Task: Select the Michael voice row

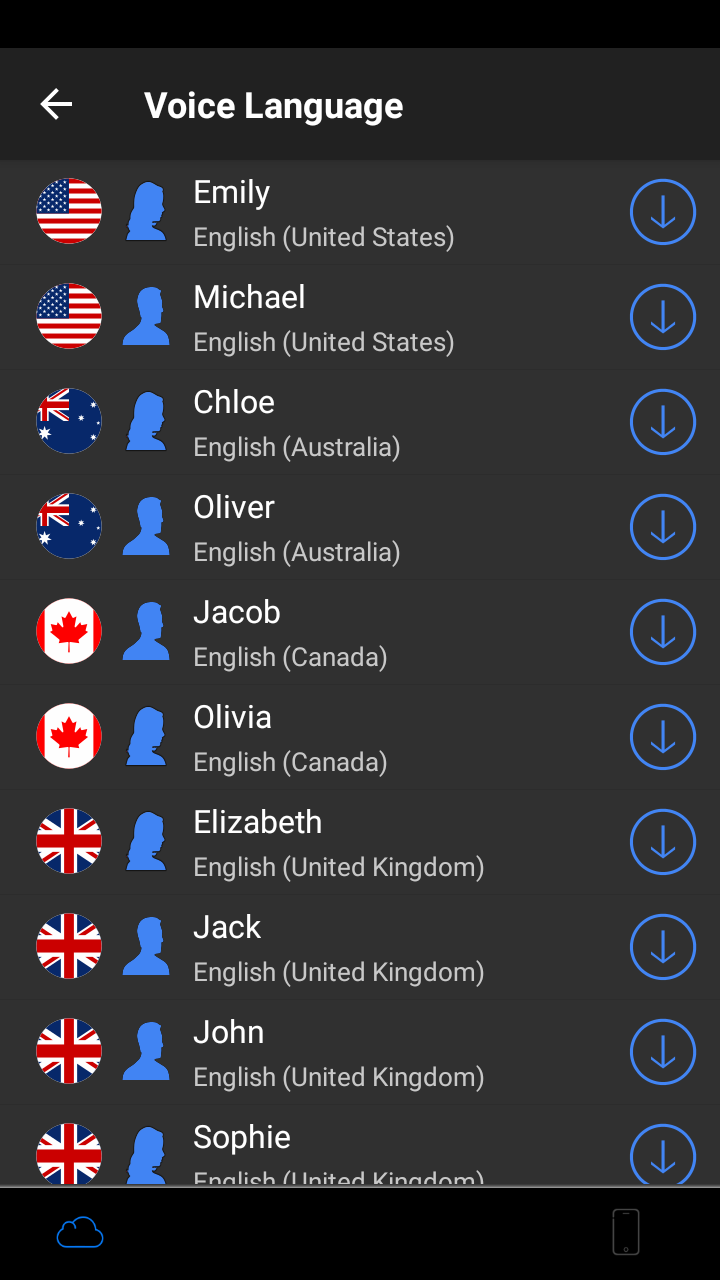Action: [360, 317]
